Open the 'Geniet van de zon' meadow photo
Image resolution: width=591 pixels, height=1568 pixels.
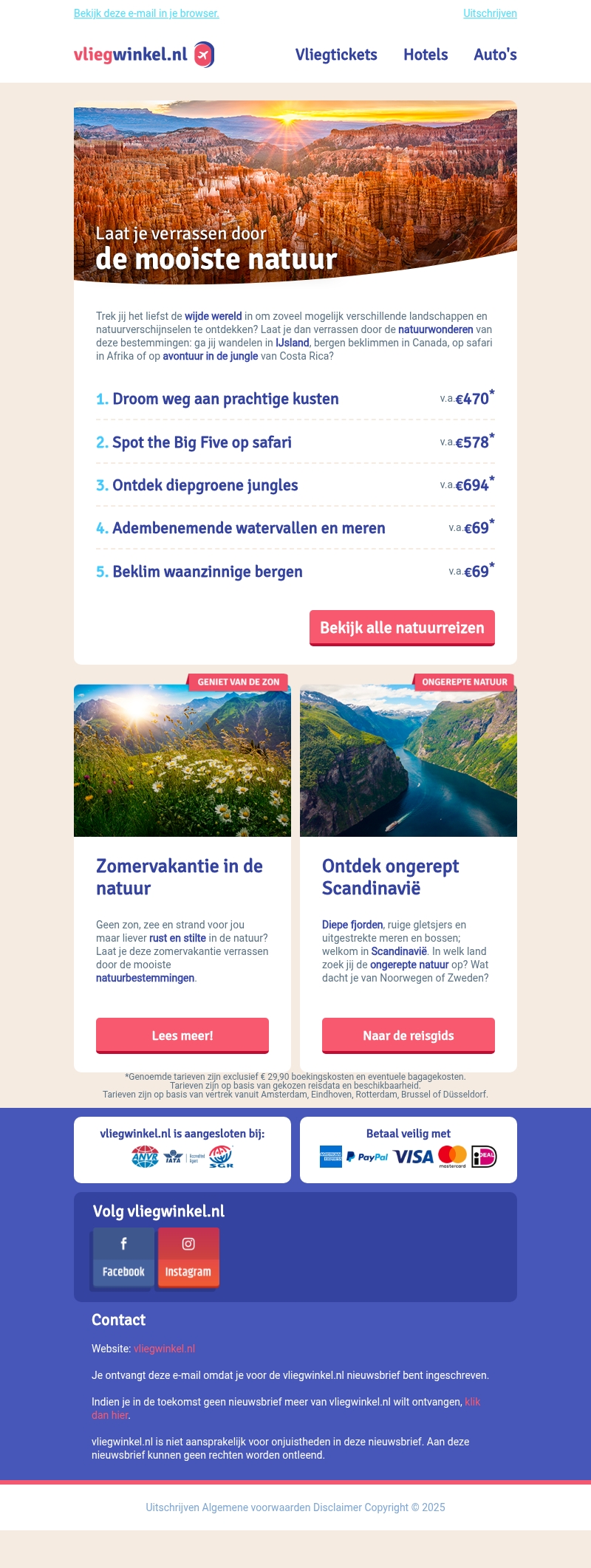click(x=182, y=761)
